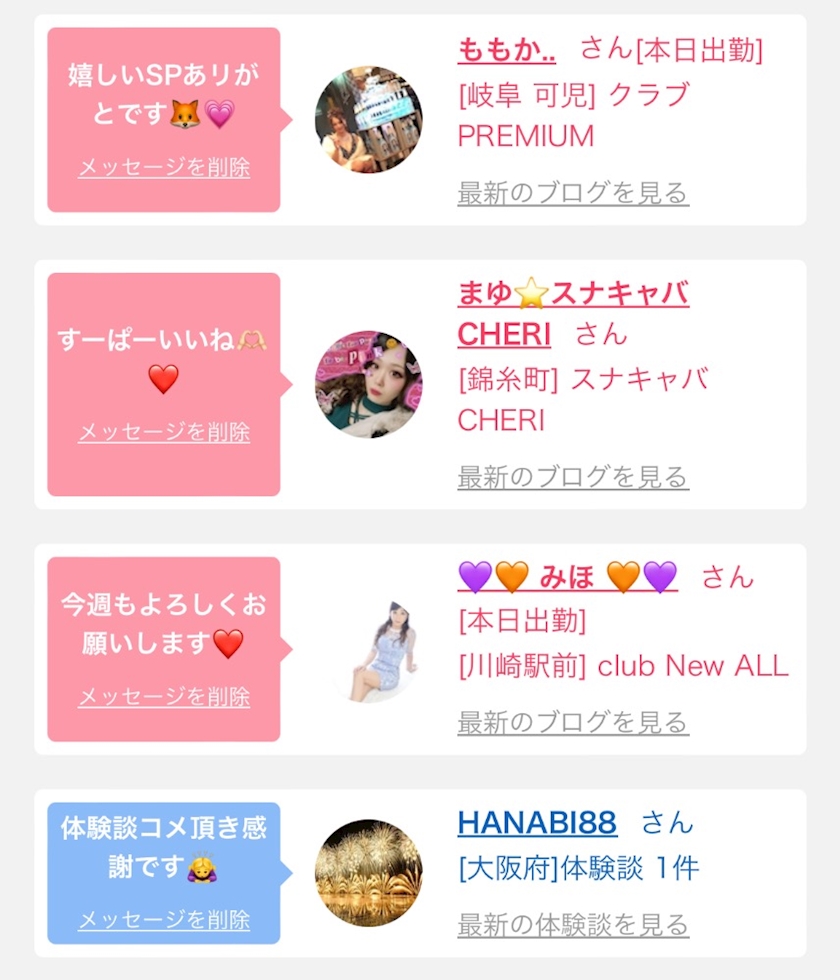View HANABI88's latest 体験談
The image size is (840, 980).
[x=573, y=925]
